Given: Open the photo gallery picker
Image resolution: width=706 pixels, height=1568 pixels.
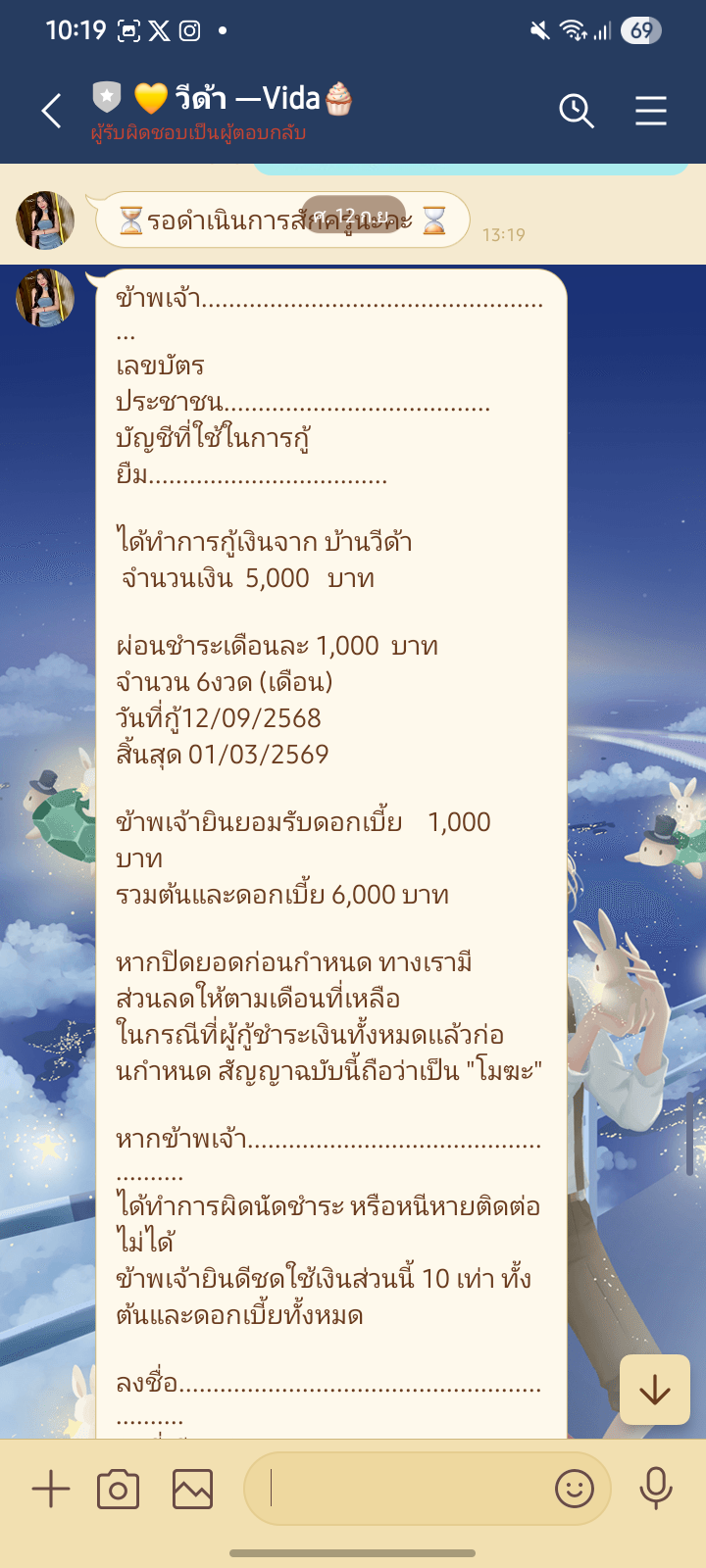Looking at the screenshot, I should pyautogui.click(x=192, y=1490).
